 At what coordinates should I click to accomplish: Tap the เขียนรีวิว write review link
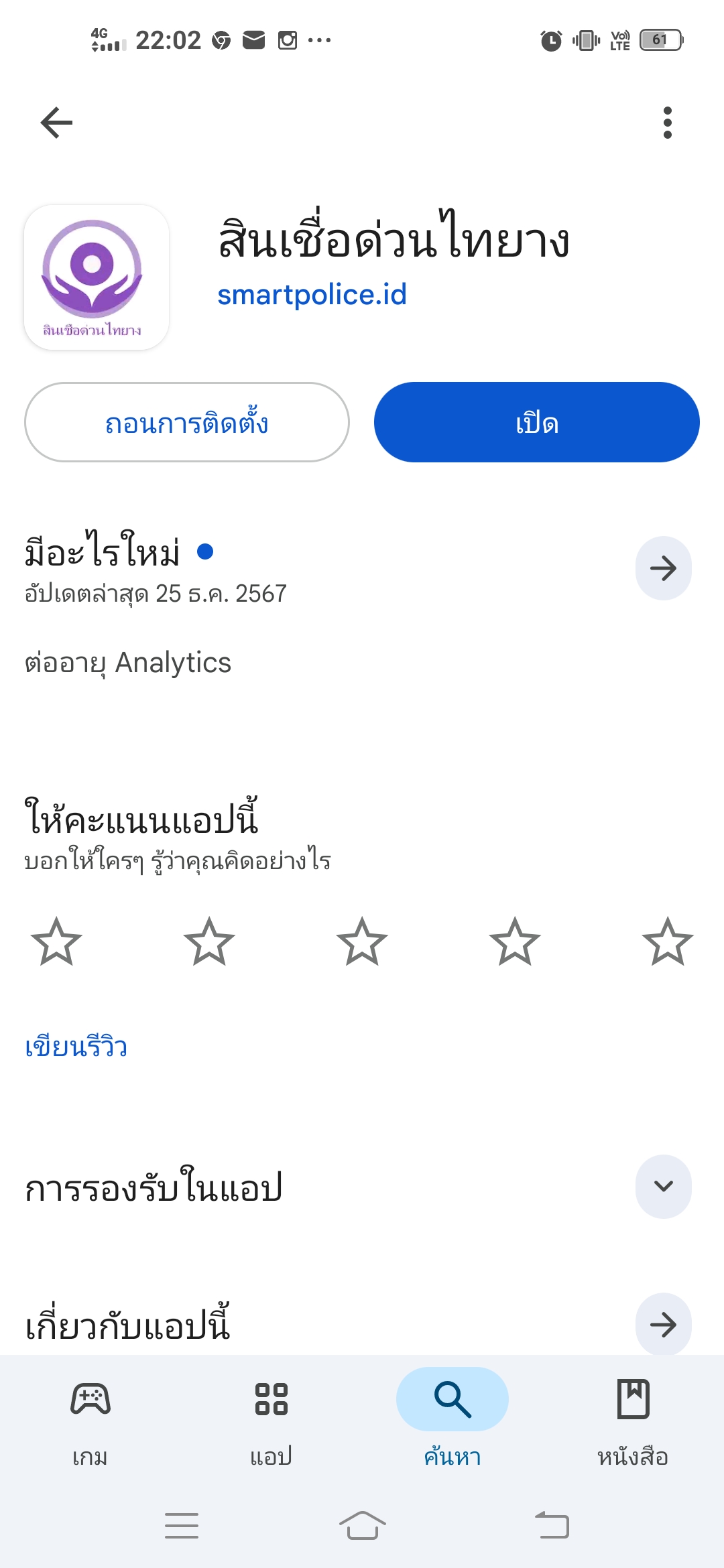[76, 1047]
